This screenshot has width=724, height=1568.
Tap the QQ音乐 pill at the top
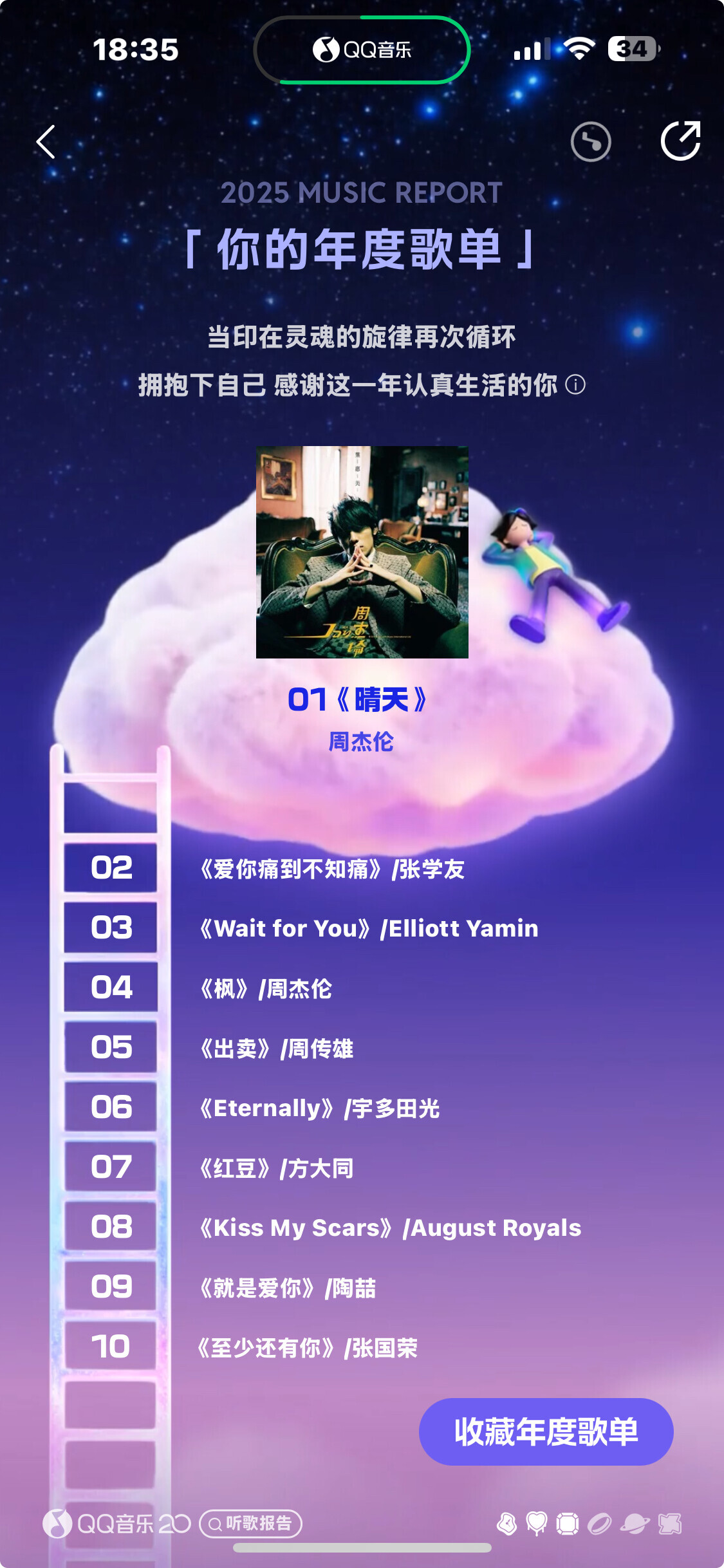pos(362,50)
